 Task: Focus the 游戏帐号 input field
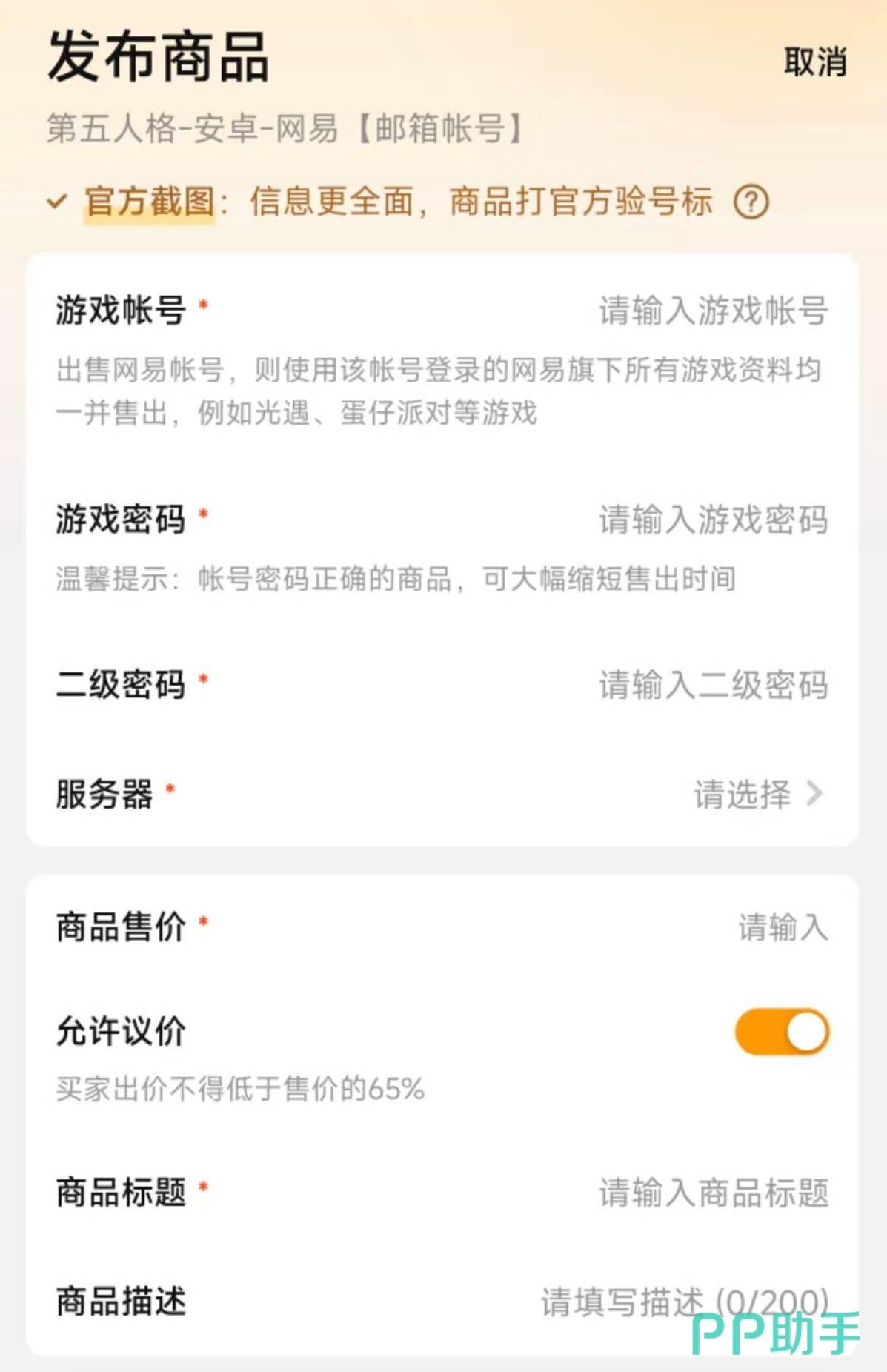click(712, 311)
